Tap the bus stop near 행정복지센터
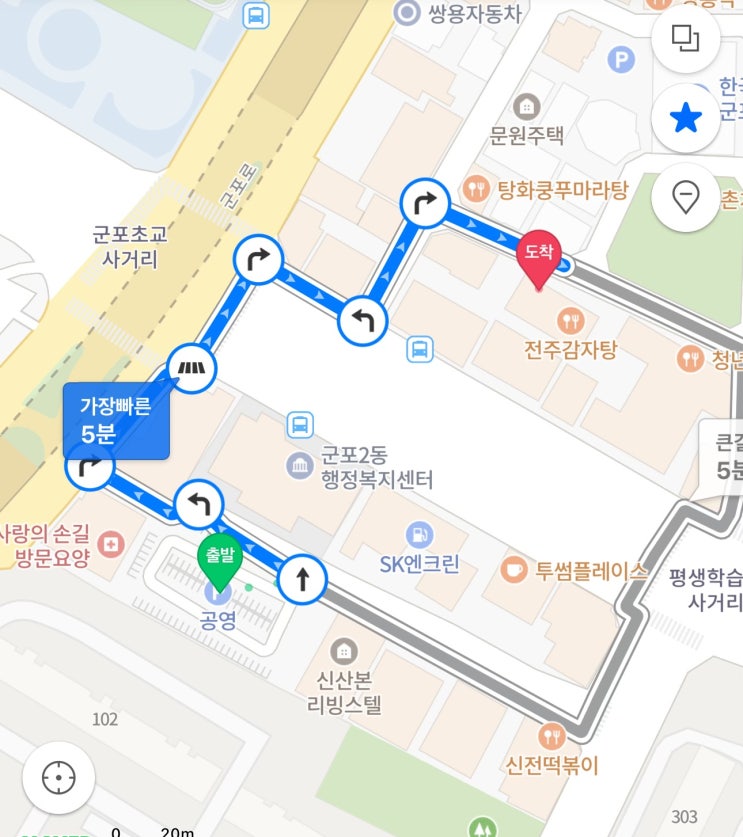Screen dimensions: 743x837 click(x=300, y=425)
